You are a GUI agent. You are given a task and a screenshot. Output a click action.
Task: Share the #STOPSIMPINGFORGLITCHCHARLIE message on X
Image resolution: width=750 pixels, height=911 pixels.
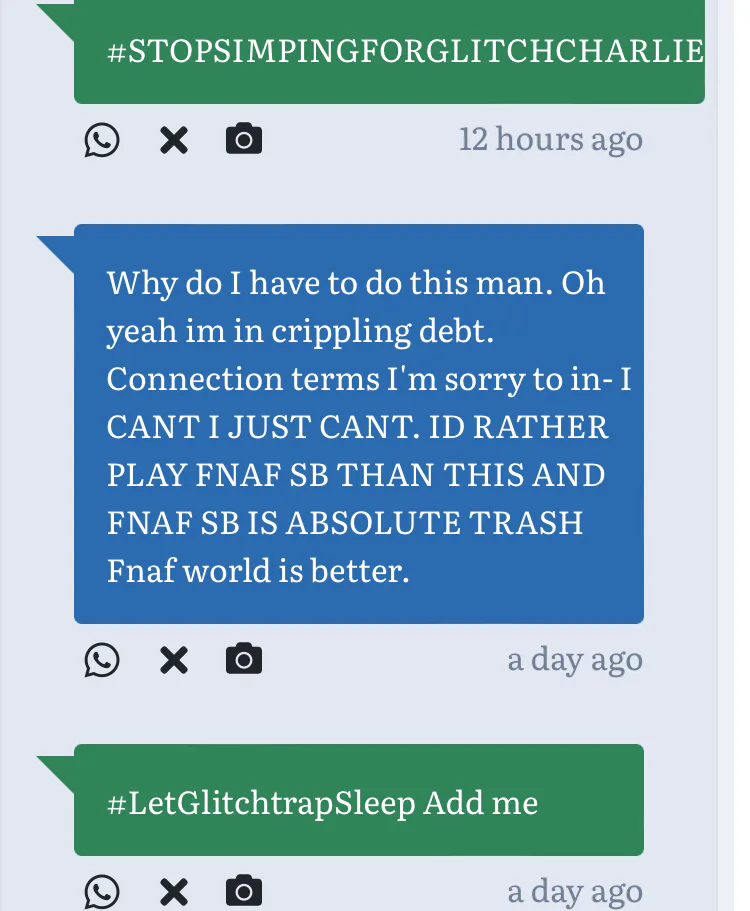click(174, 140)
